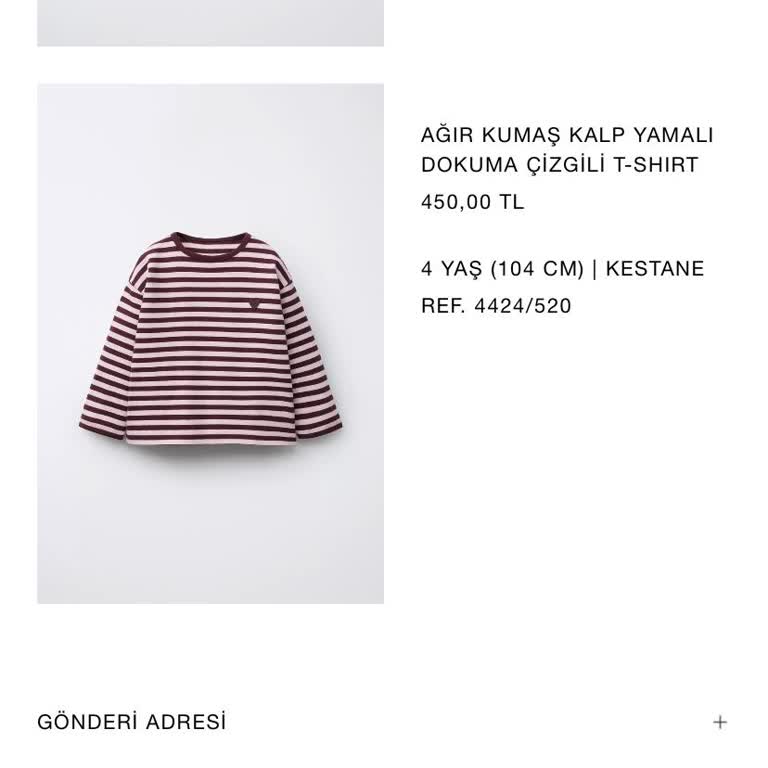Expand the GÖNDERİ ADRESİ section
This screenshot has width=768, height=768.
pos(719,722)
